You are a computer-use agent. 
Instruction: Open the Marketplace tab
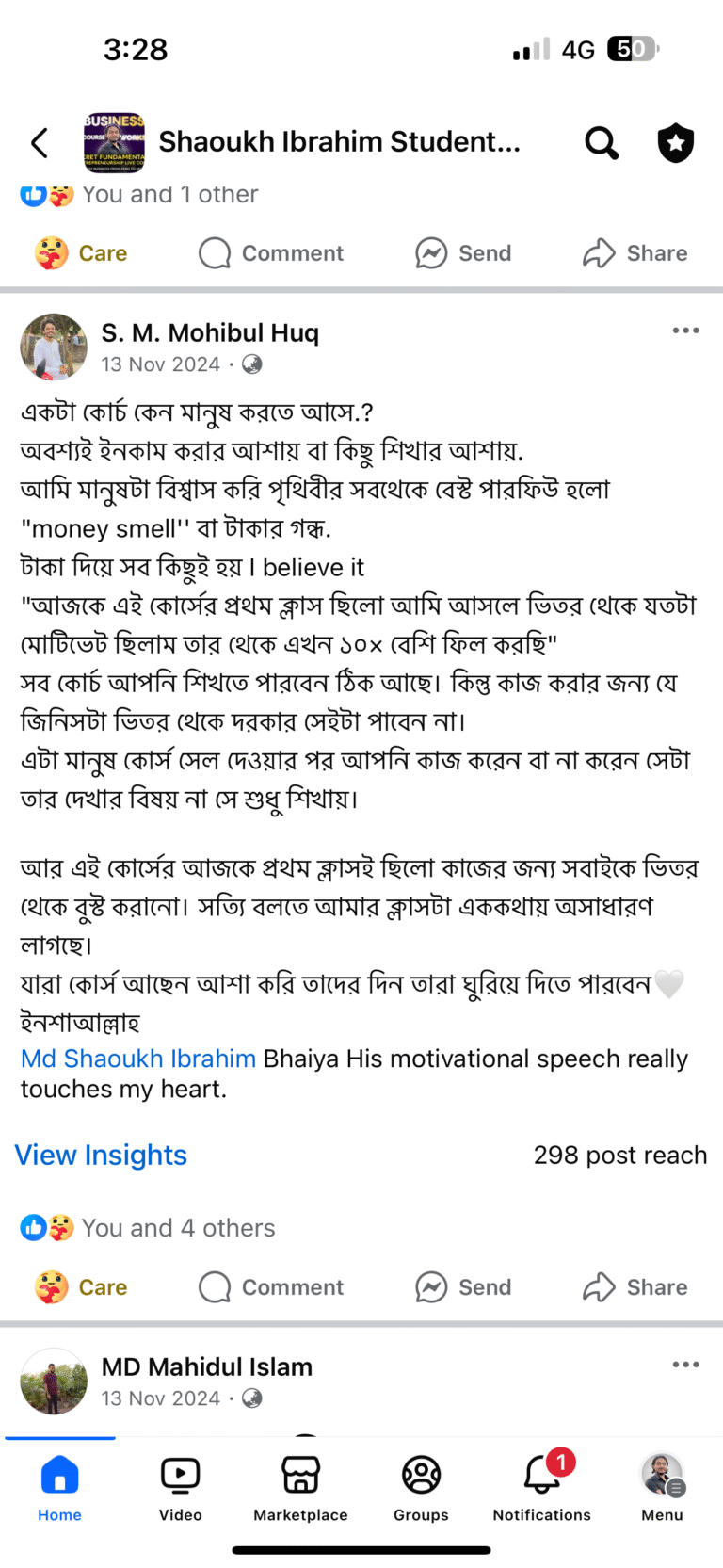[x=300, y=1488]
